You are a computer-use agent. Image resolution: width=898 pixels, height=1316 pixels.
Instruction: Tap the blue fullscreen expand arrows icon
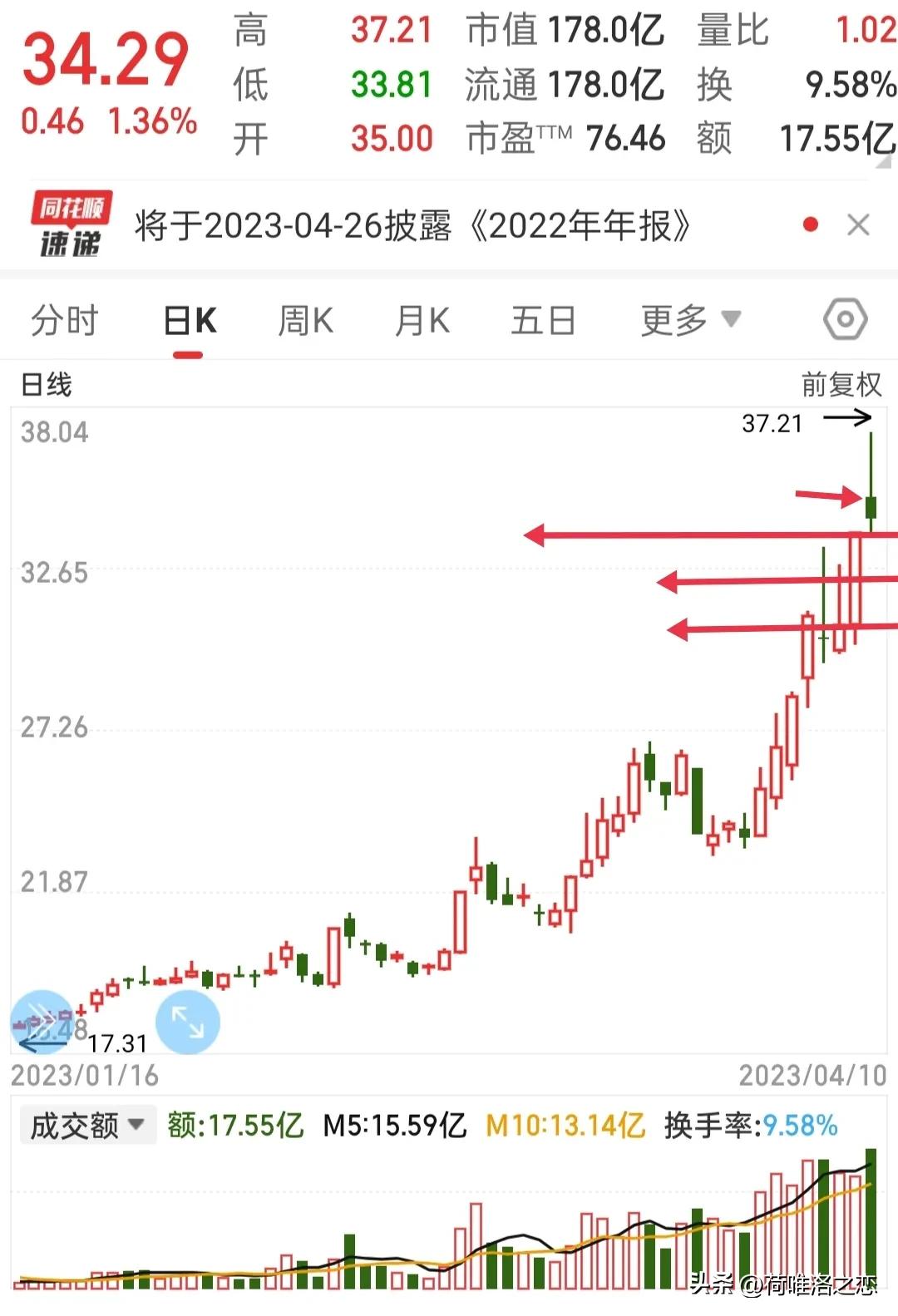click(188, 1023)
